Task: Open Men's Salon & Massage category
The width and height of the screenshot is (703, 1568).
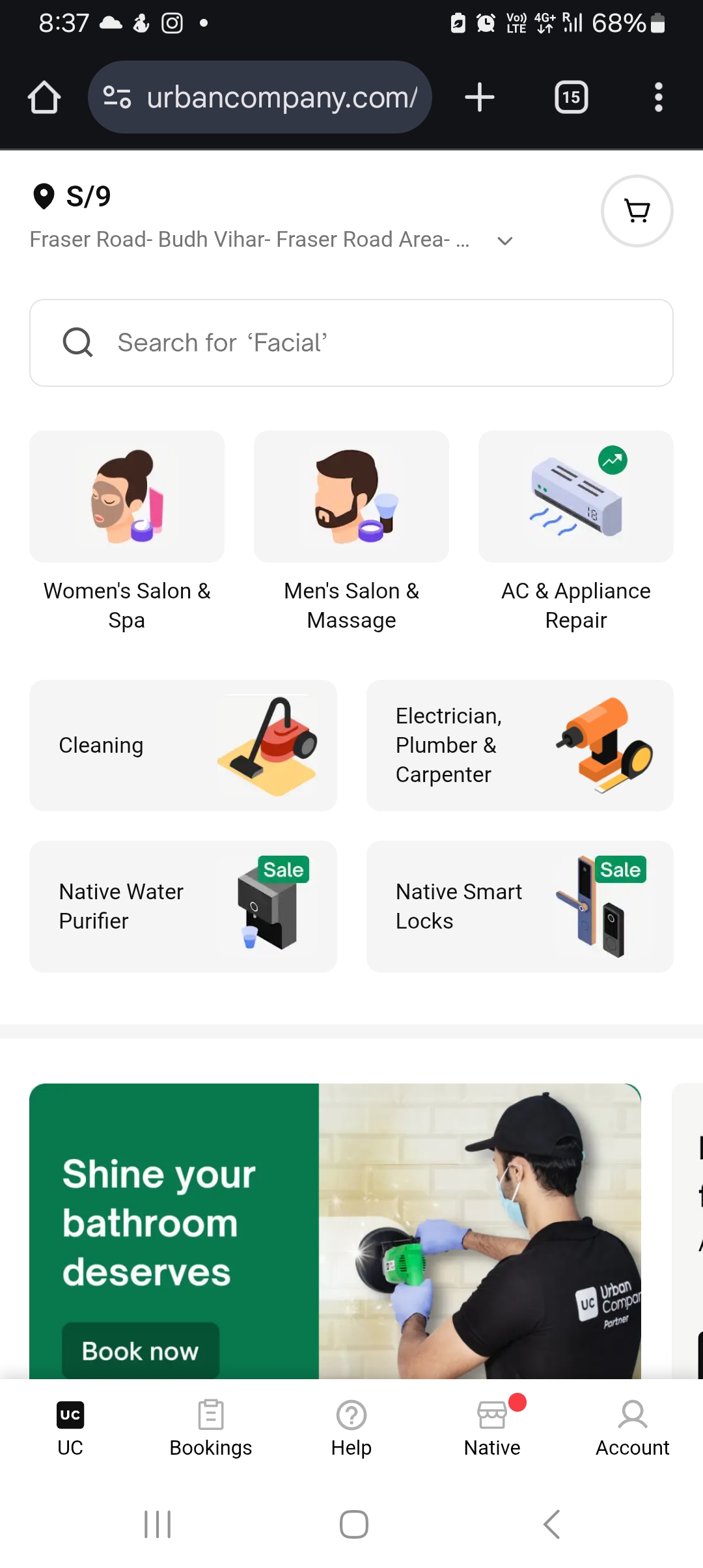Action: point(351,530)
